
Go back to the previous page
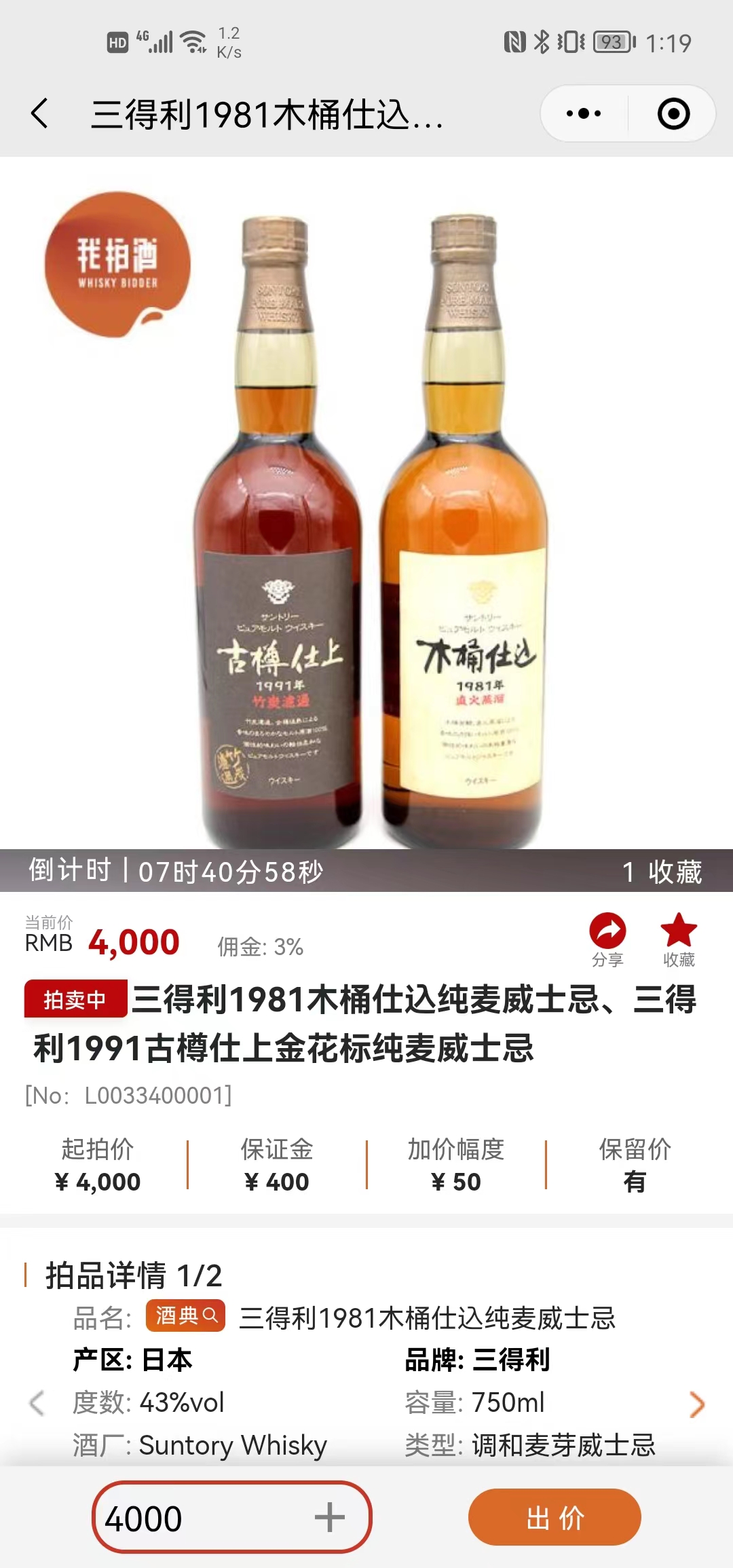41,113
